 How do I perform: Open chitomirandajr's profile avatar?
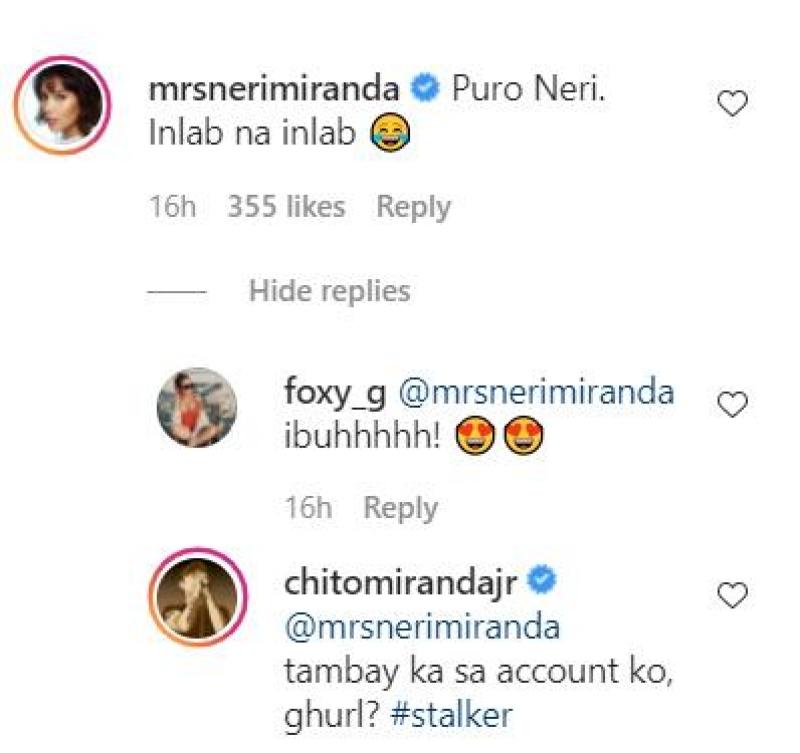[x=198, y=599]
